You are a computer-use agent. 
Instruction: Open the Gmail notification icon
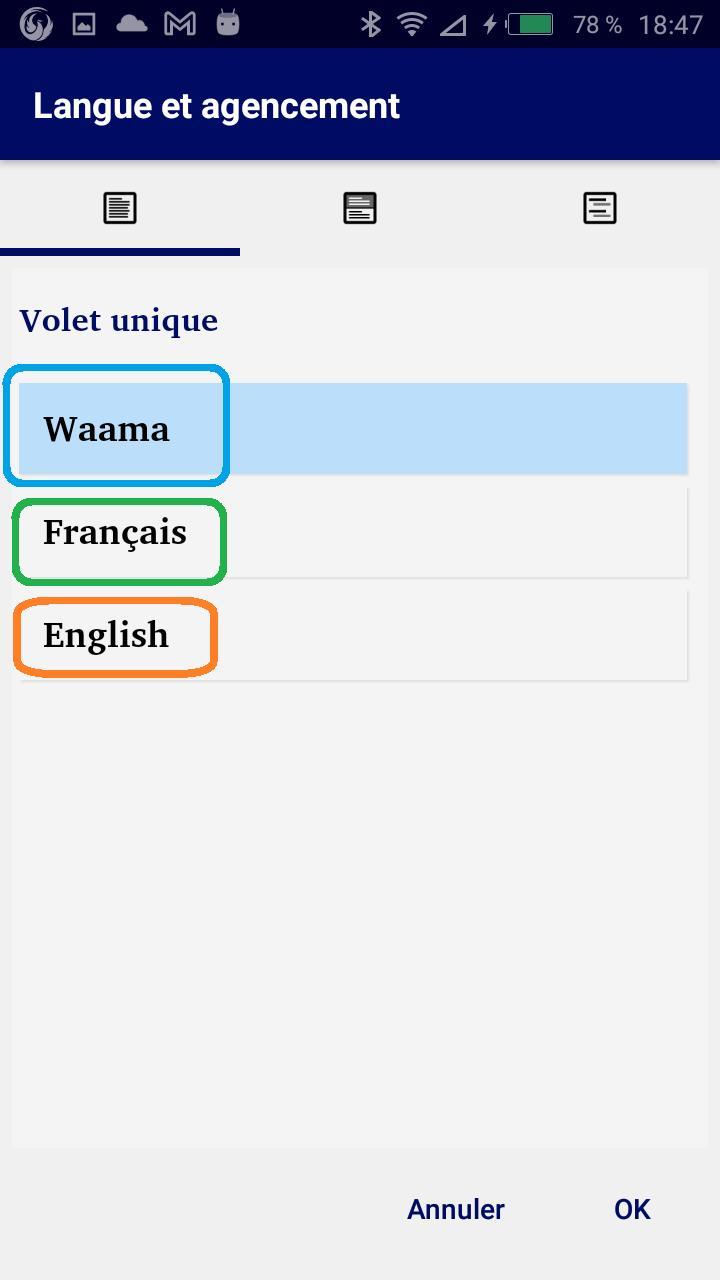[180, 23]
